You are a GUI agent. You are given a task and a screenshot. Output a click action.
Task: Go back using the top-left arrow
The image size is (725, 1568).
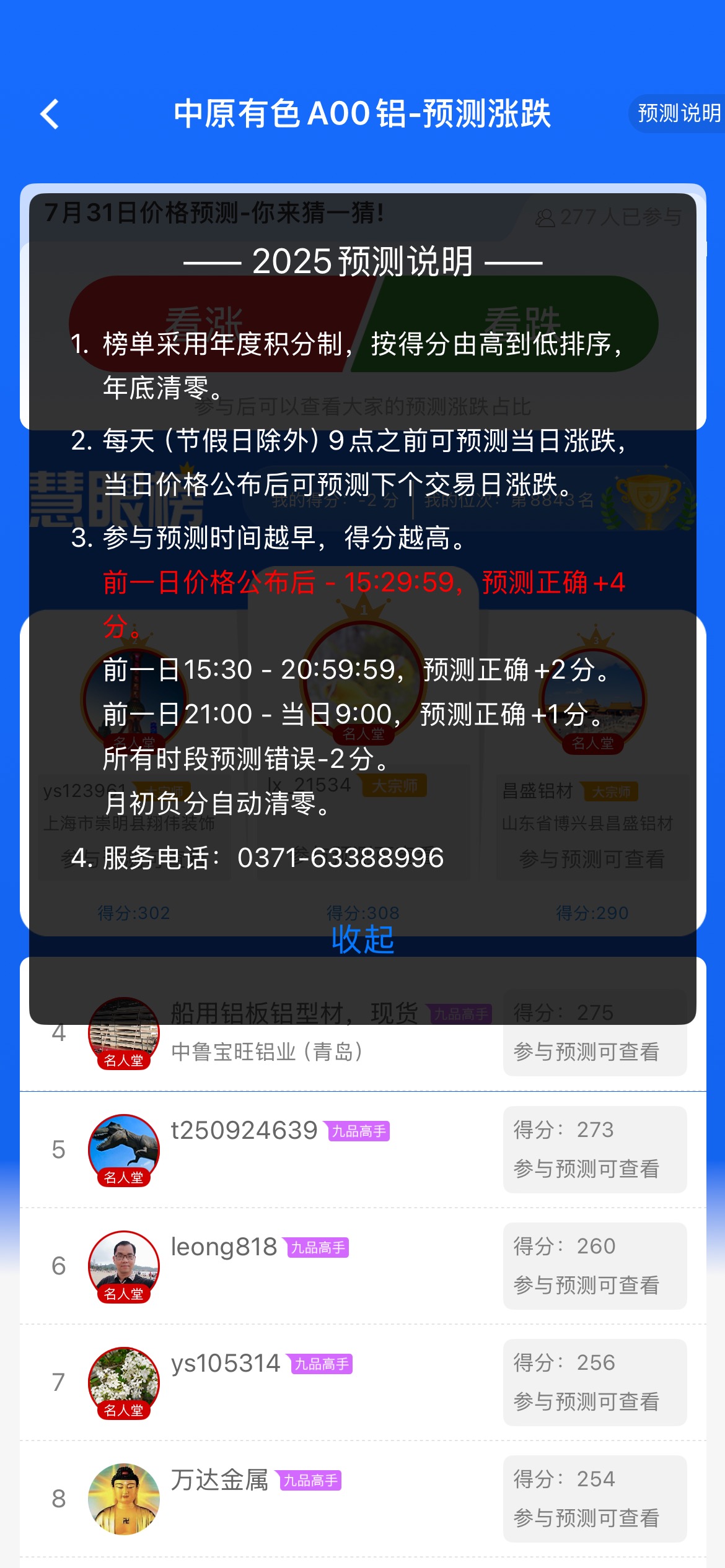50,114
